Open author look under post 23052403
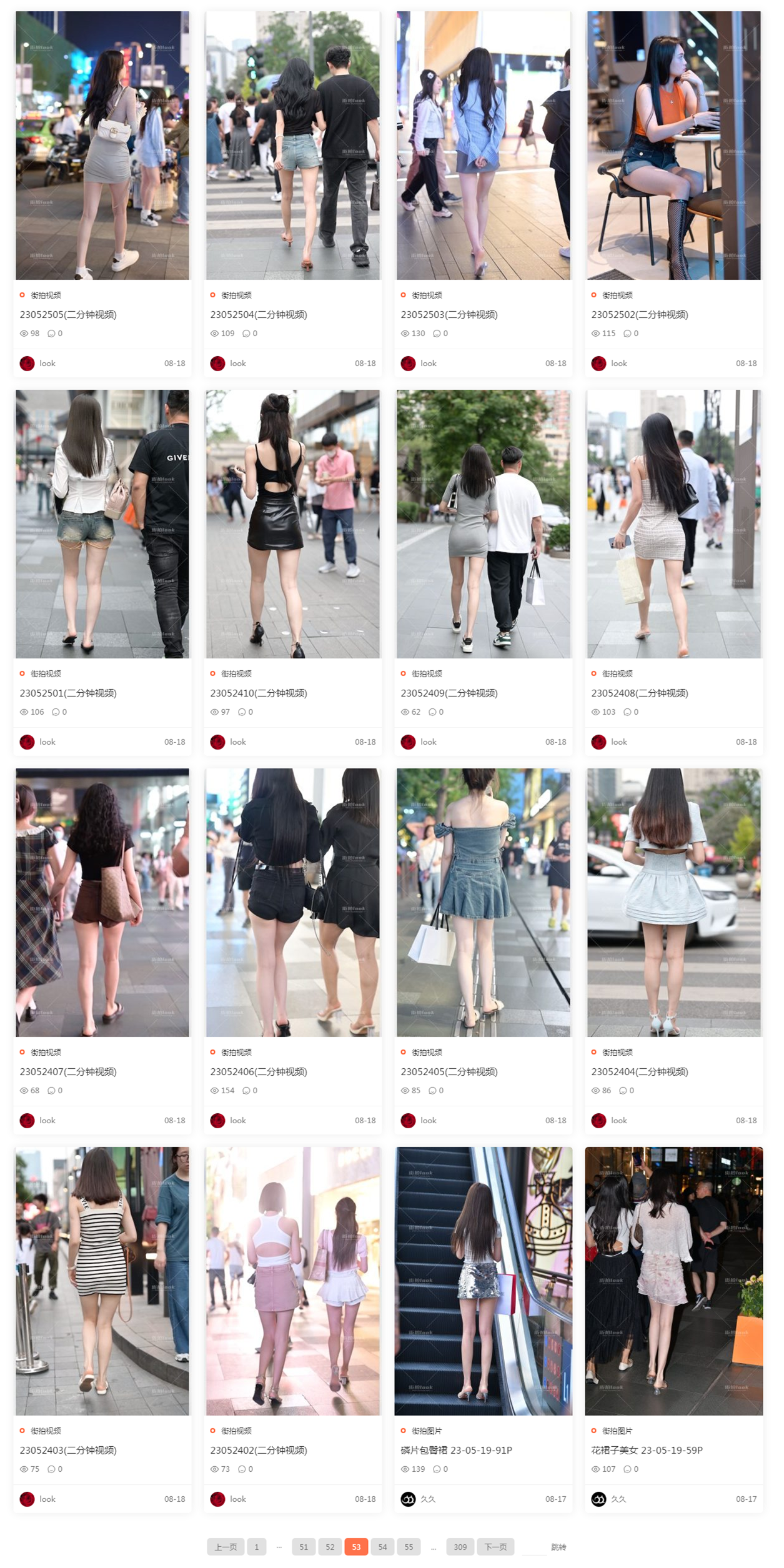Viewport: 784px width, 1568px height. click(x=47, y=1499)
